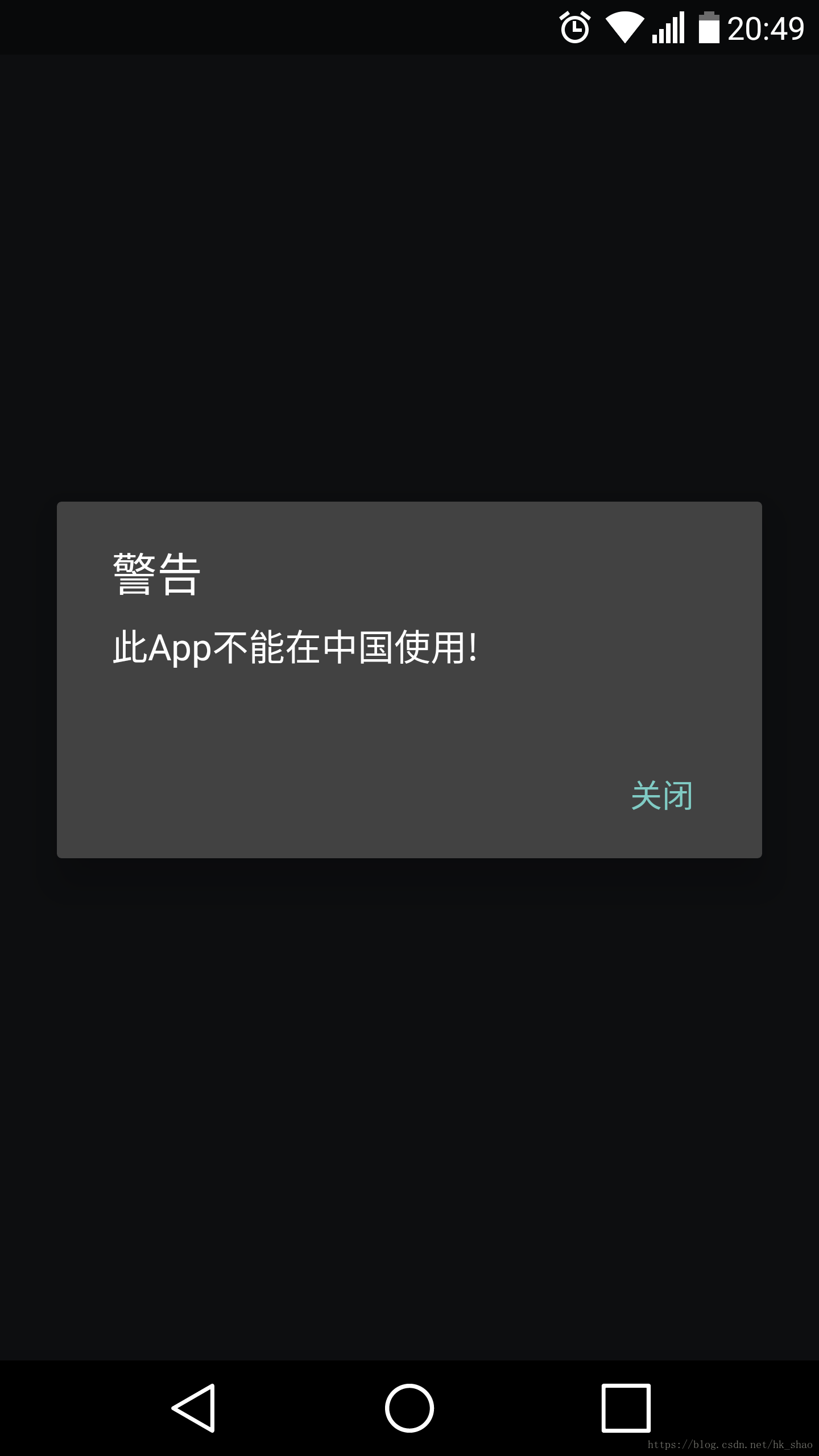Tap 关闭 to dismiss the warning dialog
819x1456 pixels.
(662, 796)
